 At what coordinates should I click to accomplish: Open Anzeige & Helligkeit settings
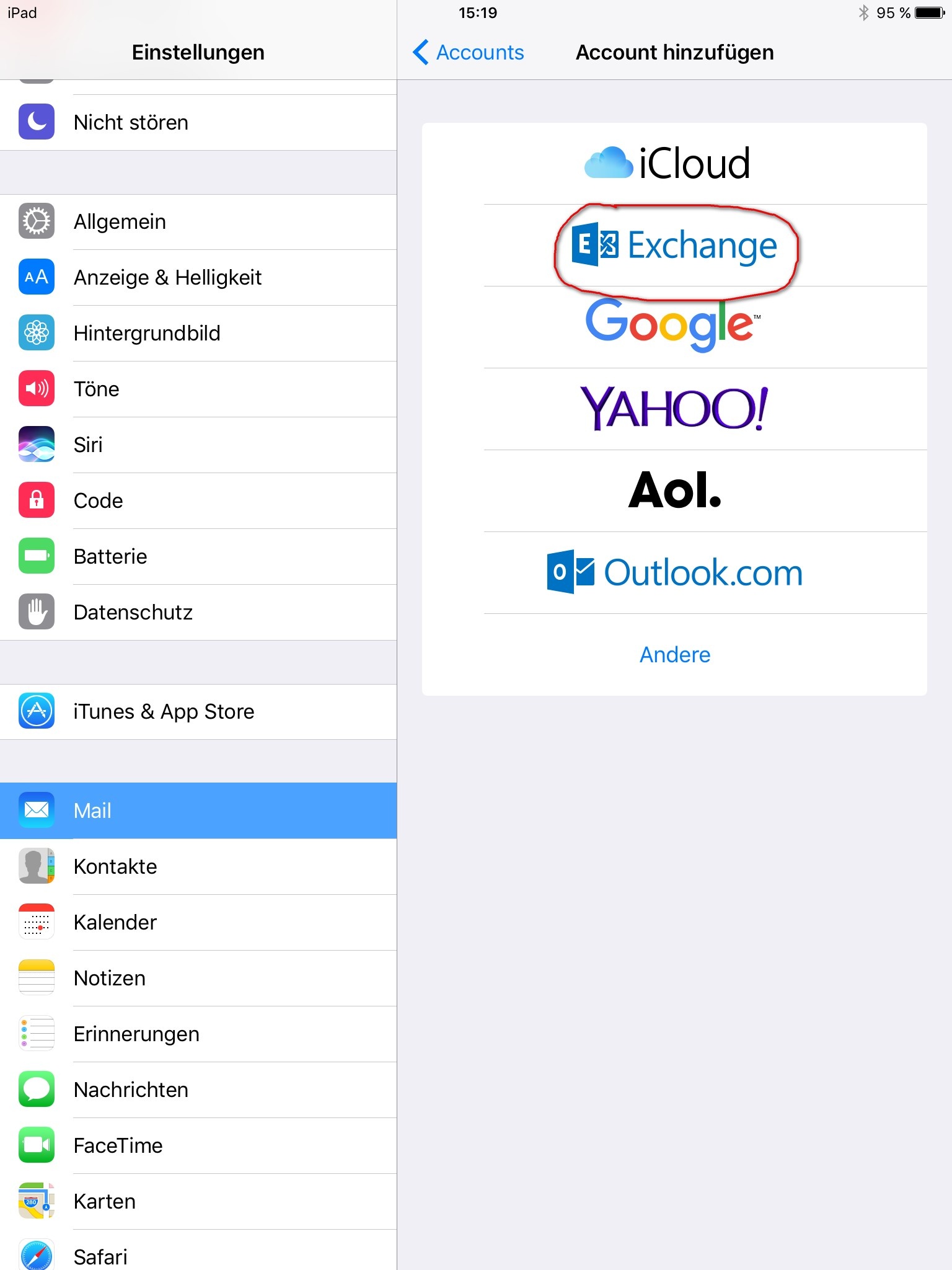(x=198, y=277)
